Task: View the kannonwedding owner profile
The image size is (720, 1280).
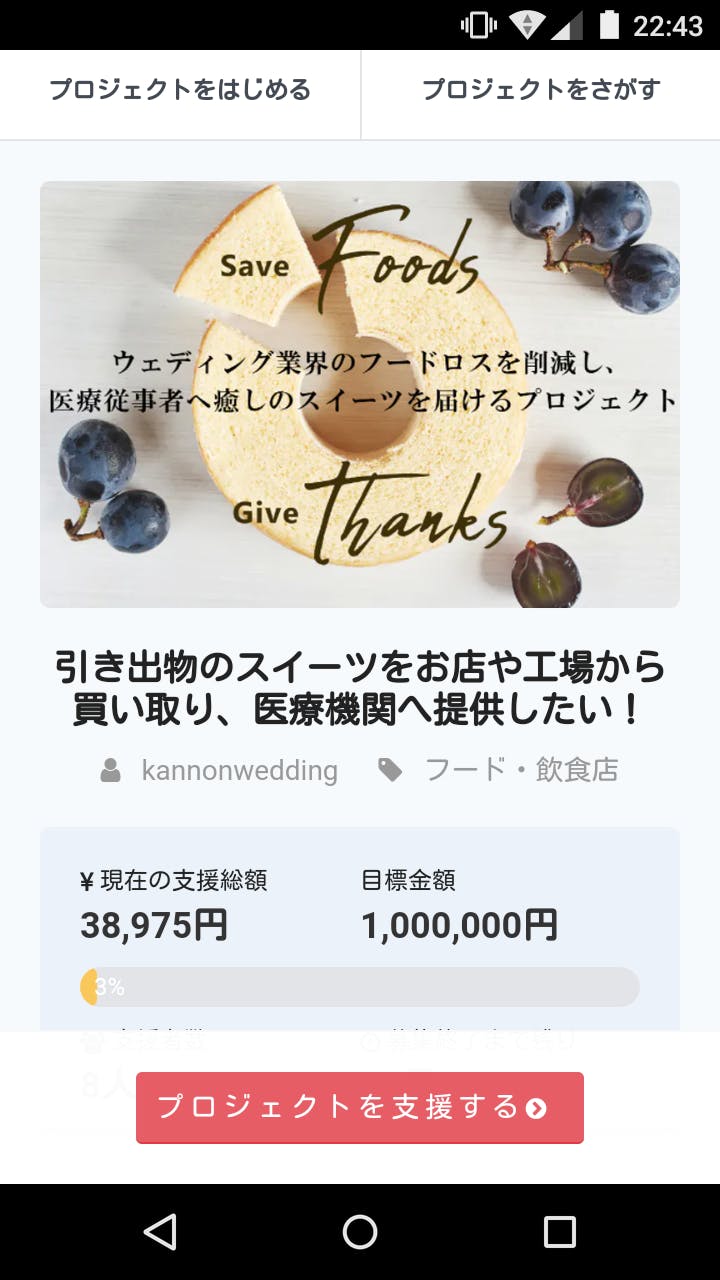Action: click(x=238, y=770)
